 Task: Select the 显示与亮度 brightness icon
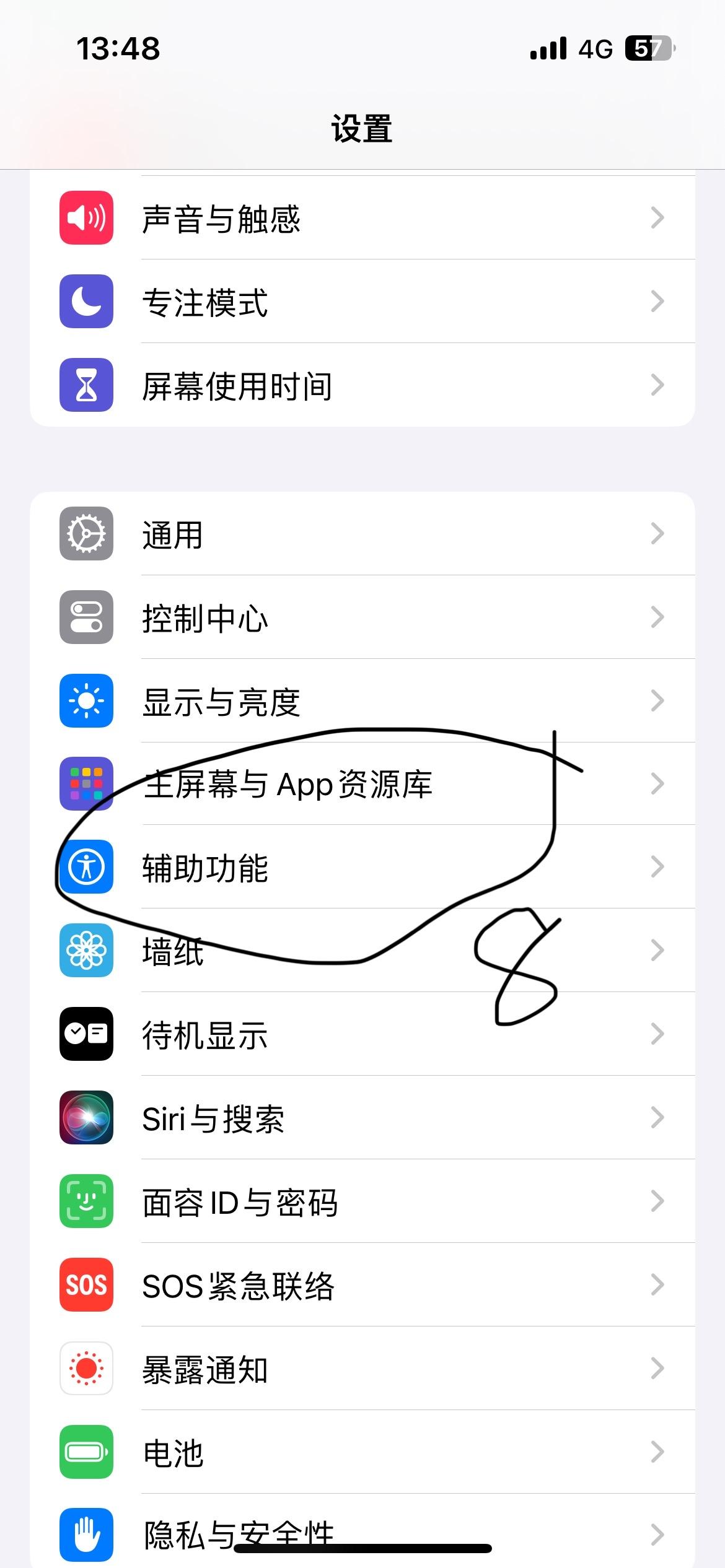(x=86, y=701)
